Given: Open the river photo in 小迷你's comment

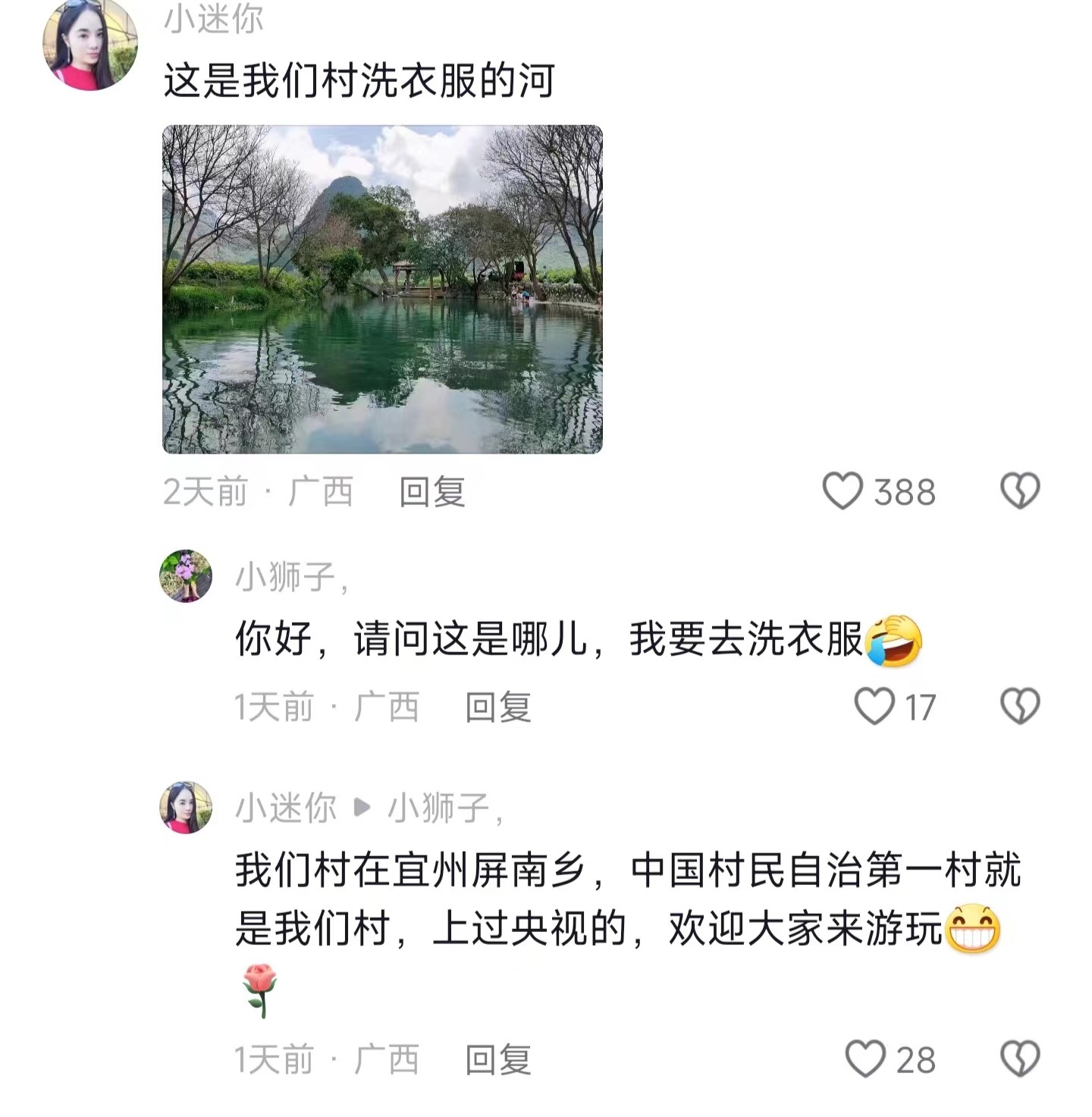Looking at the screenshot, I should pos(382,289).
